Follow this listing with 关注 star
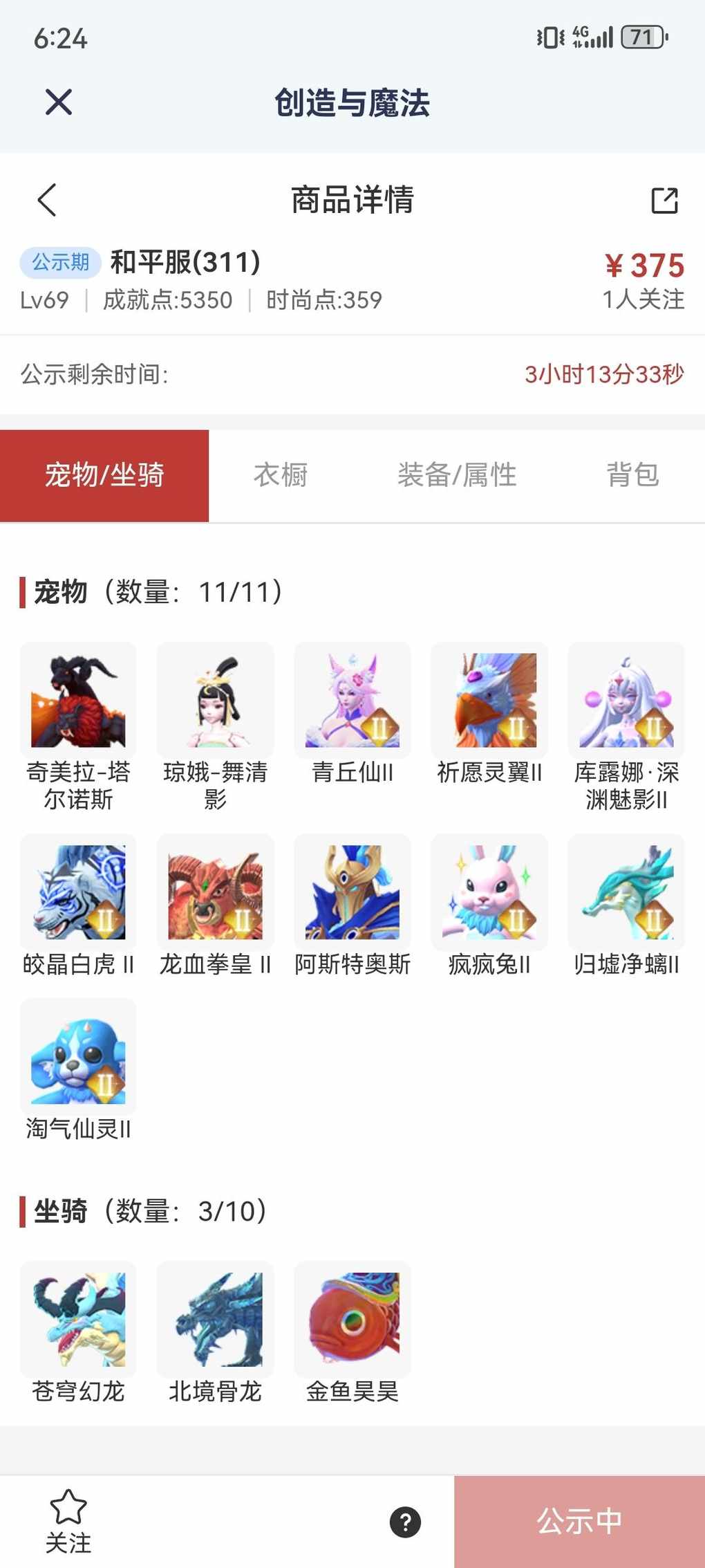This screenshot has width=705, height=1568. pyautogui.click(x=68, y=1520)
